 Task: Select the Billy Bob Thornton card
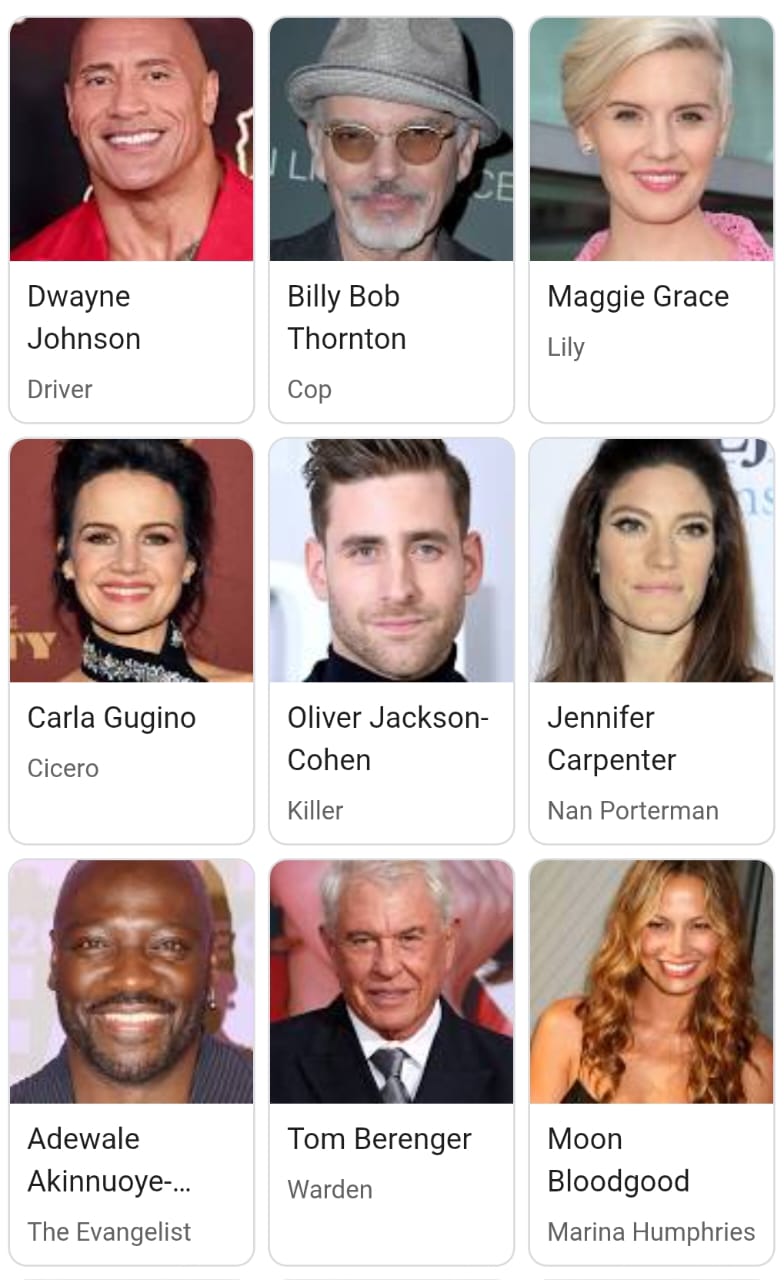(391, 220)
